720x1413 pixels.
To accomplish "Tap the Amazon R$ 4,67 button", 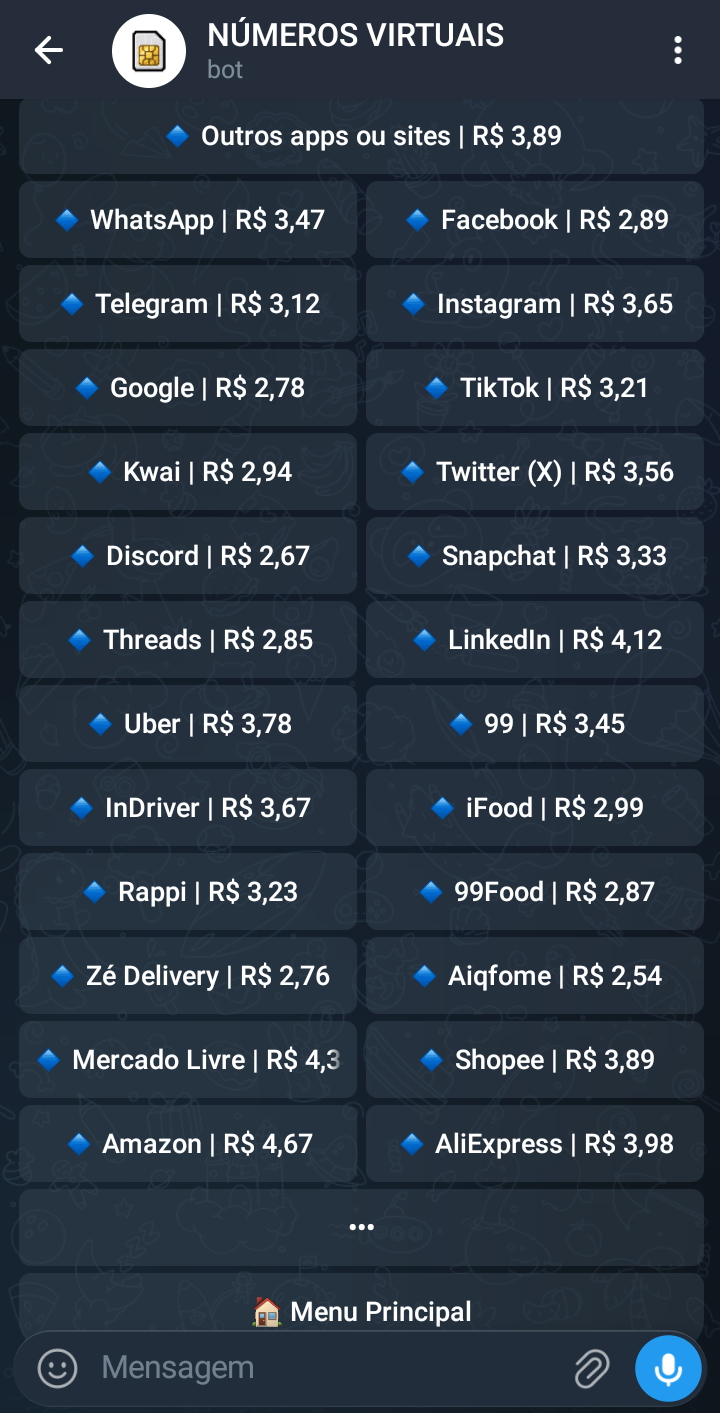I will pos(188,1144).
